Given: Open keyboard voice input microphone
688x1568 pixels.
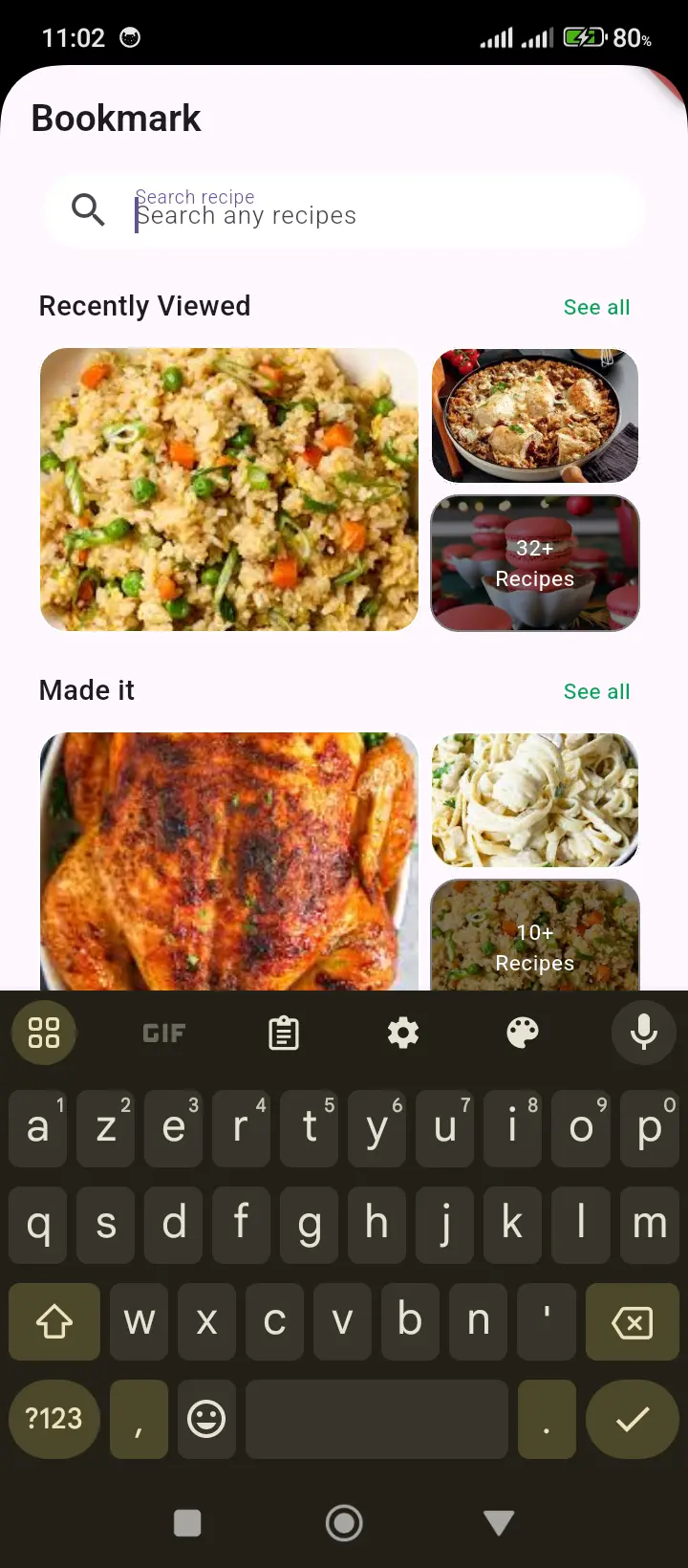Looking at the screenshot, I should 643,1033.
